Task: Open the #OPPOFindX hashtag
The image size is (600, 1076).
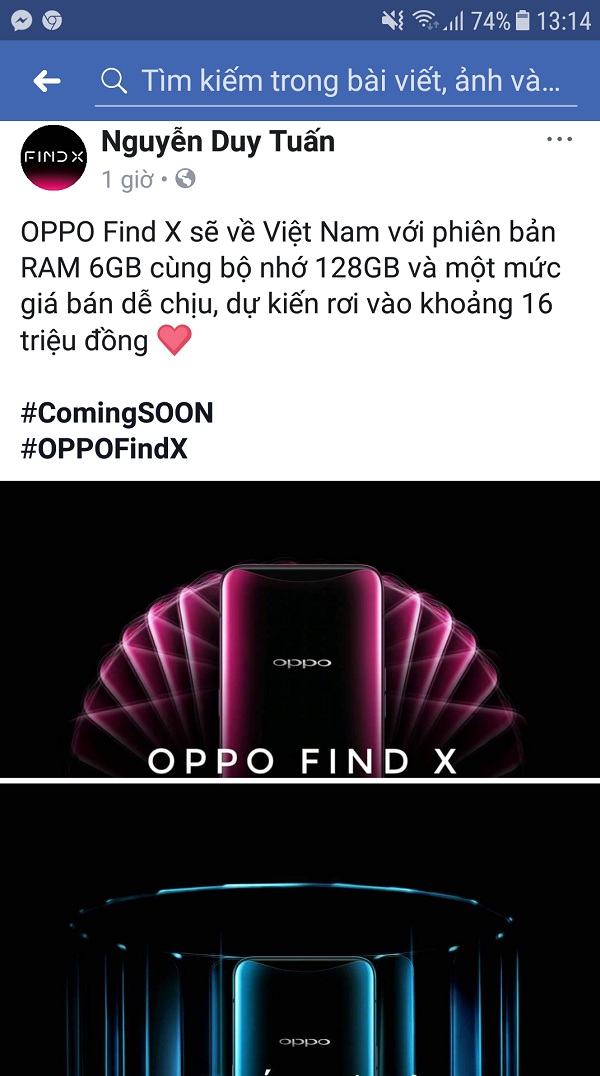Action: pyautogui.click(x=104, y=449)
